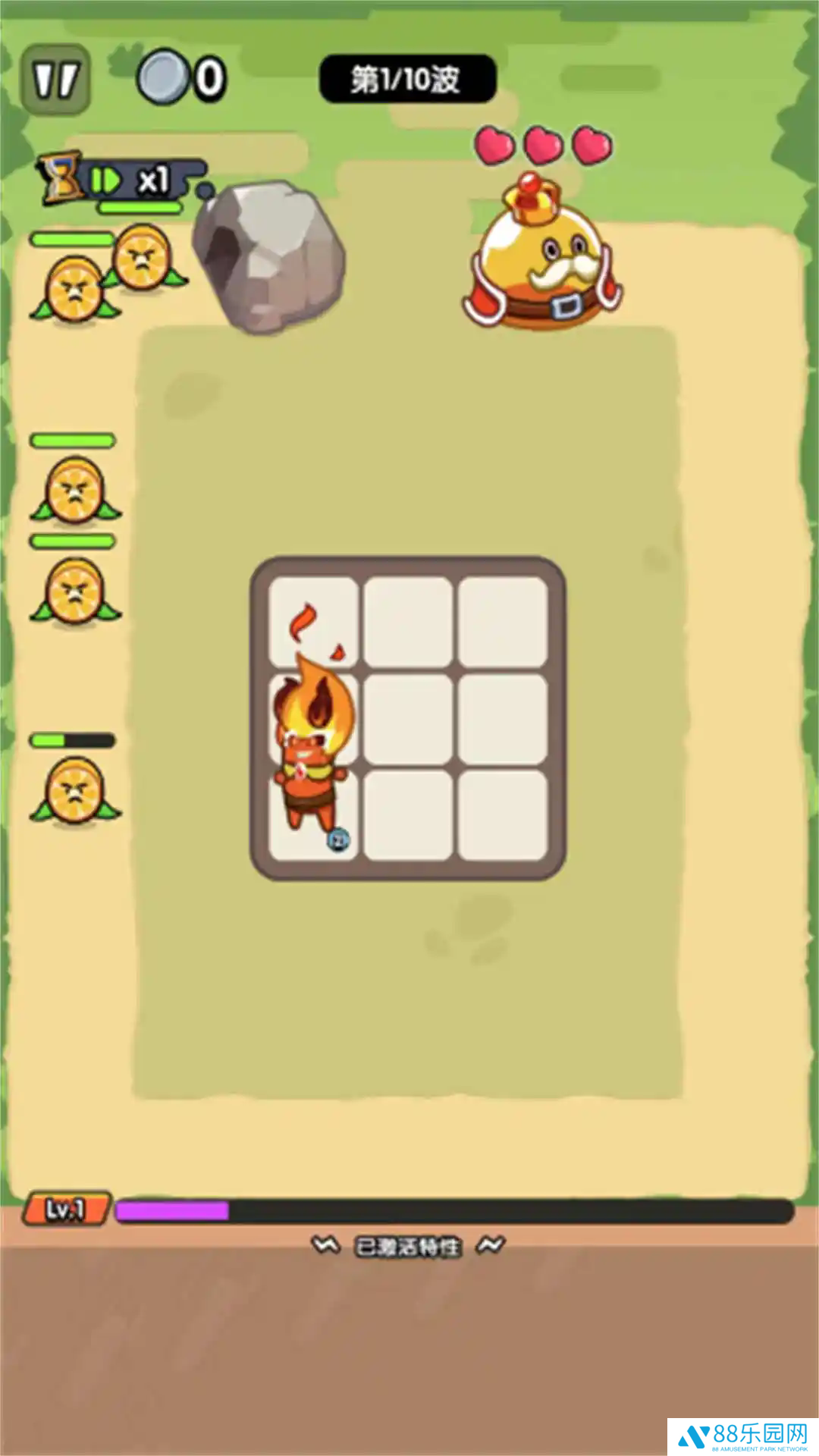Screen dimensions: 819x1456
Task: Expand the 已激活特性 panel
Action: tap(408, 1246)
